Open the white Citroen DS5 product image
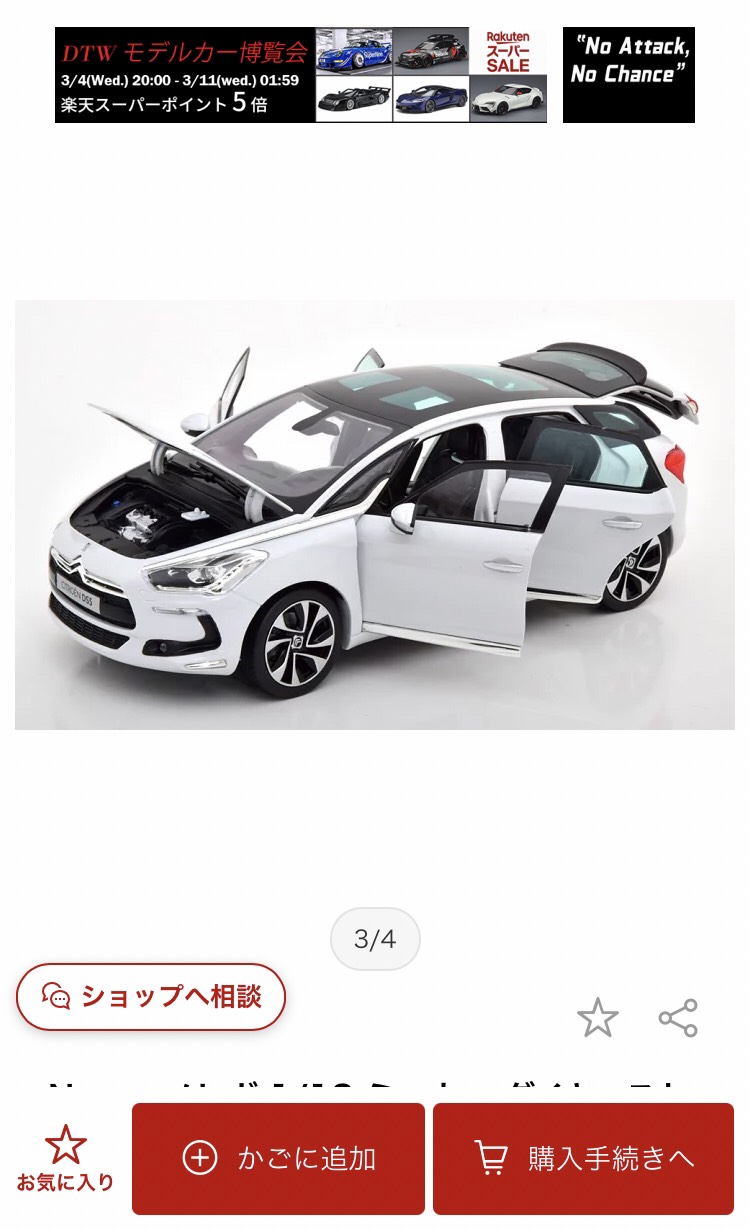This screenshot has height=1230, width=750. pos(375,515)
